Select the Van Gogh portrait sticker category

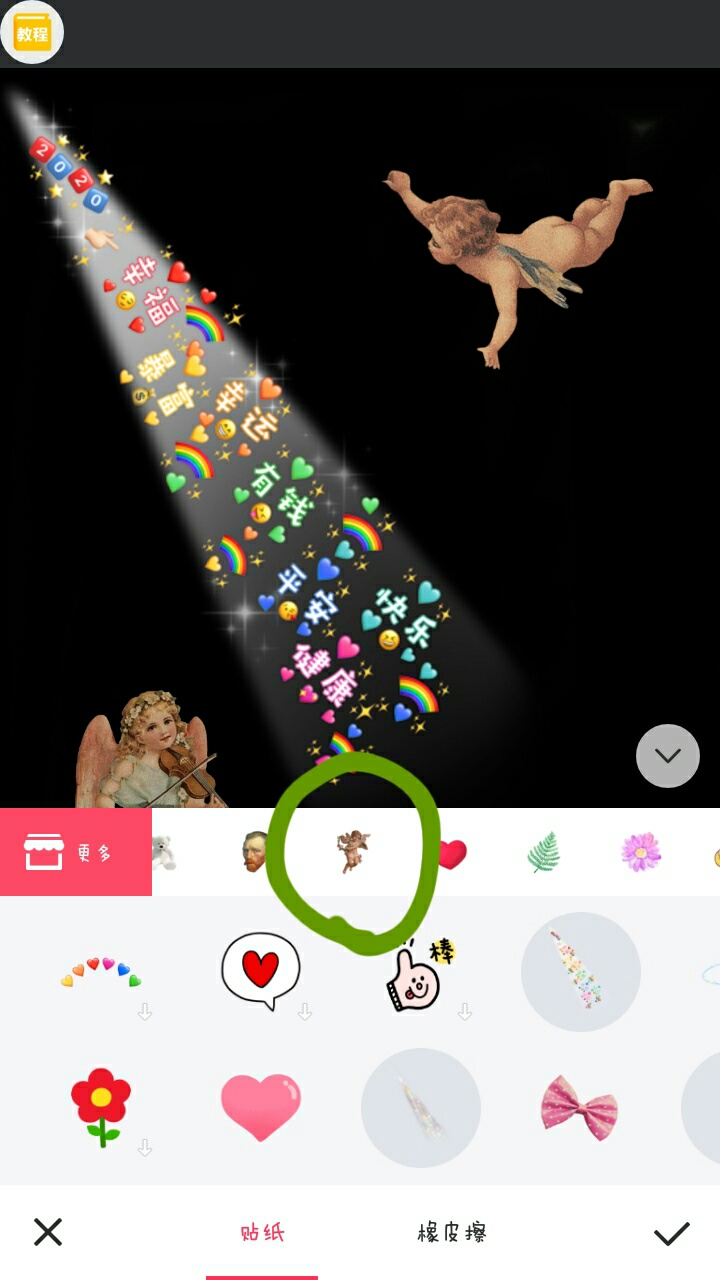tap(256, 852)
